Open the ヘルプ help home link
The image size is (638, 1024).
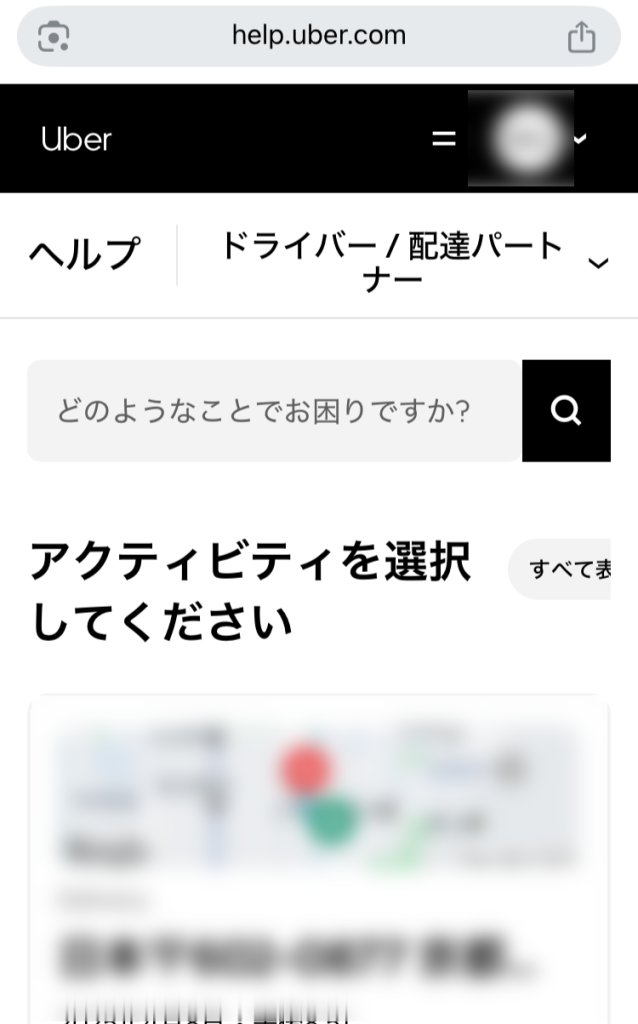pyautogui.click(x=84, y=254)
